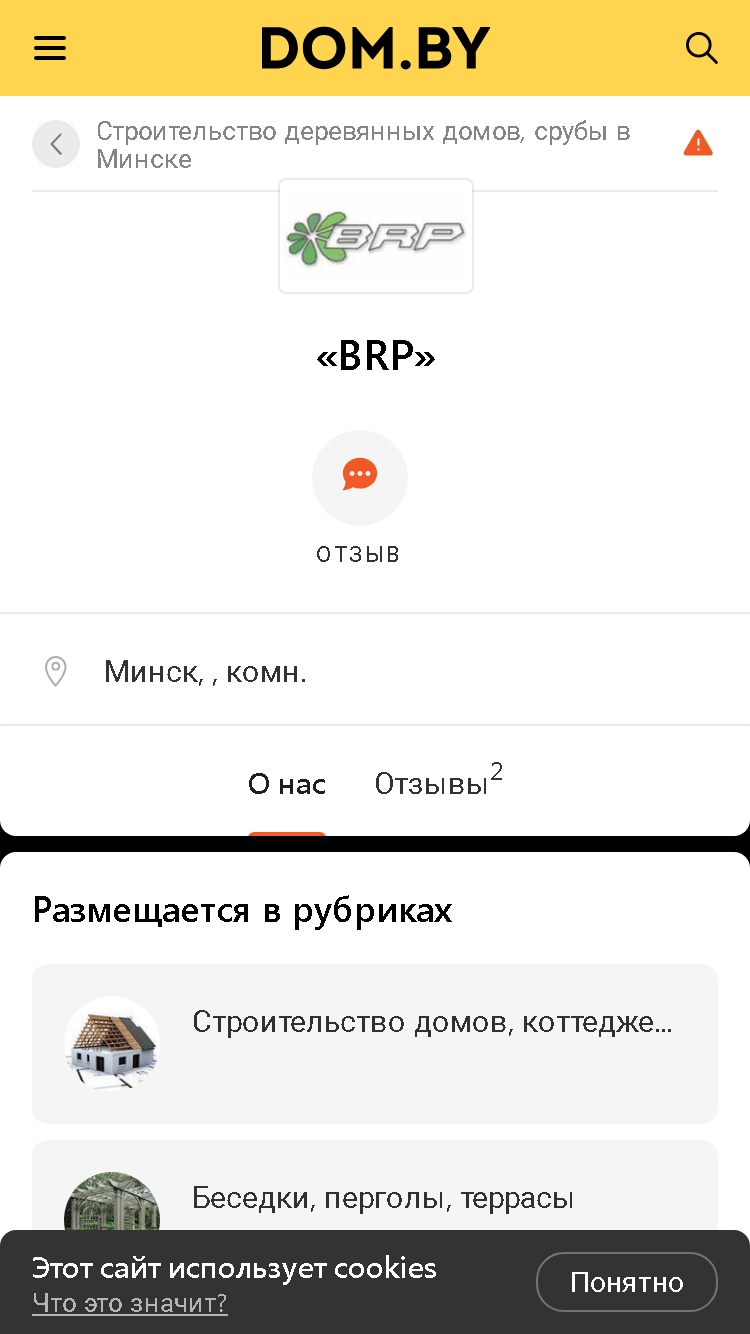Tap the red warning triangle icon
Image resolution: width=750 pixels, height=1334 pixels.
[x=698, y=144]
